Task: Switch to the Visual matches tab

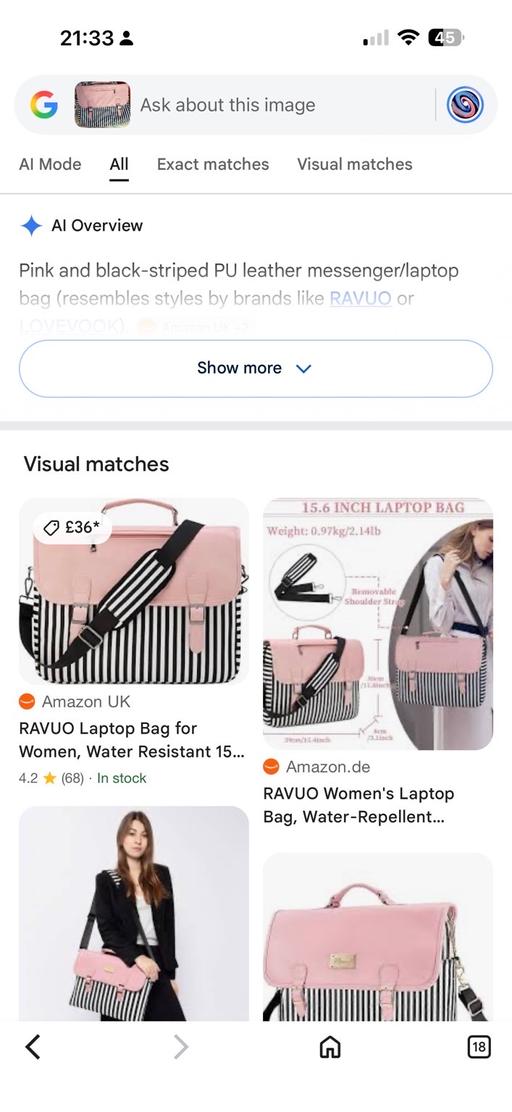Action: [355, 164]
